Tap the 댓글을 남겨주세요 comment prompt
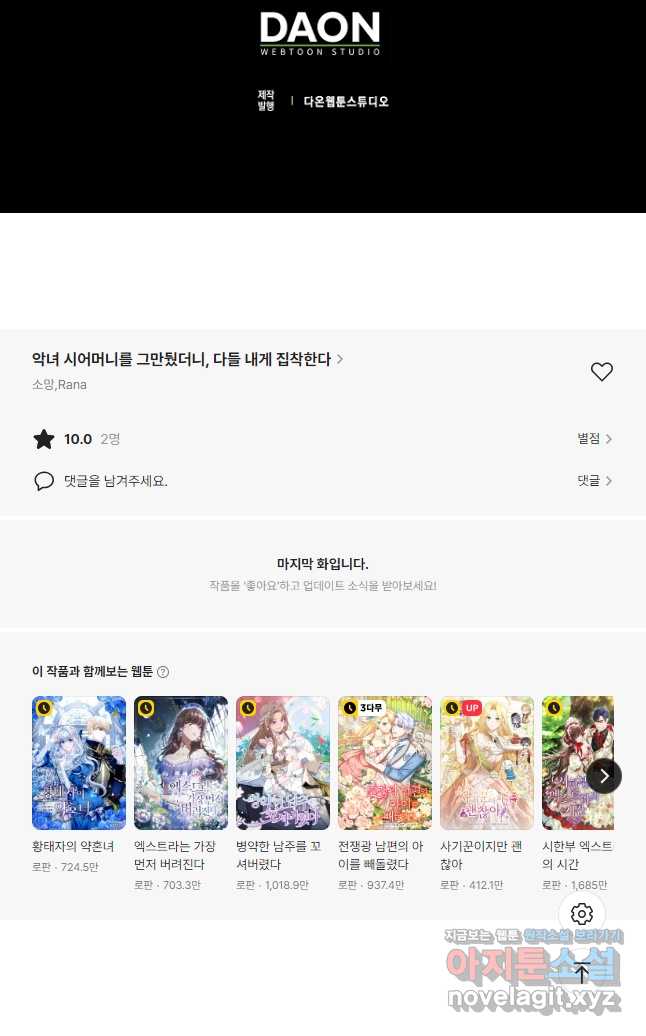 click(x=115, y=481)
